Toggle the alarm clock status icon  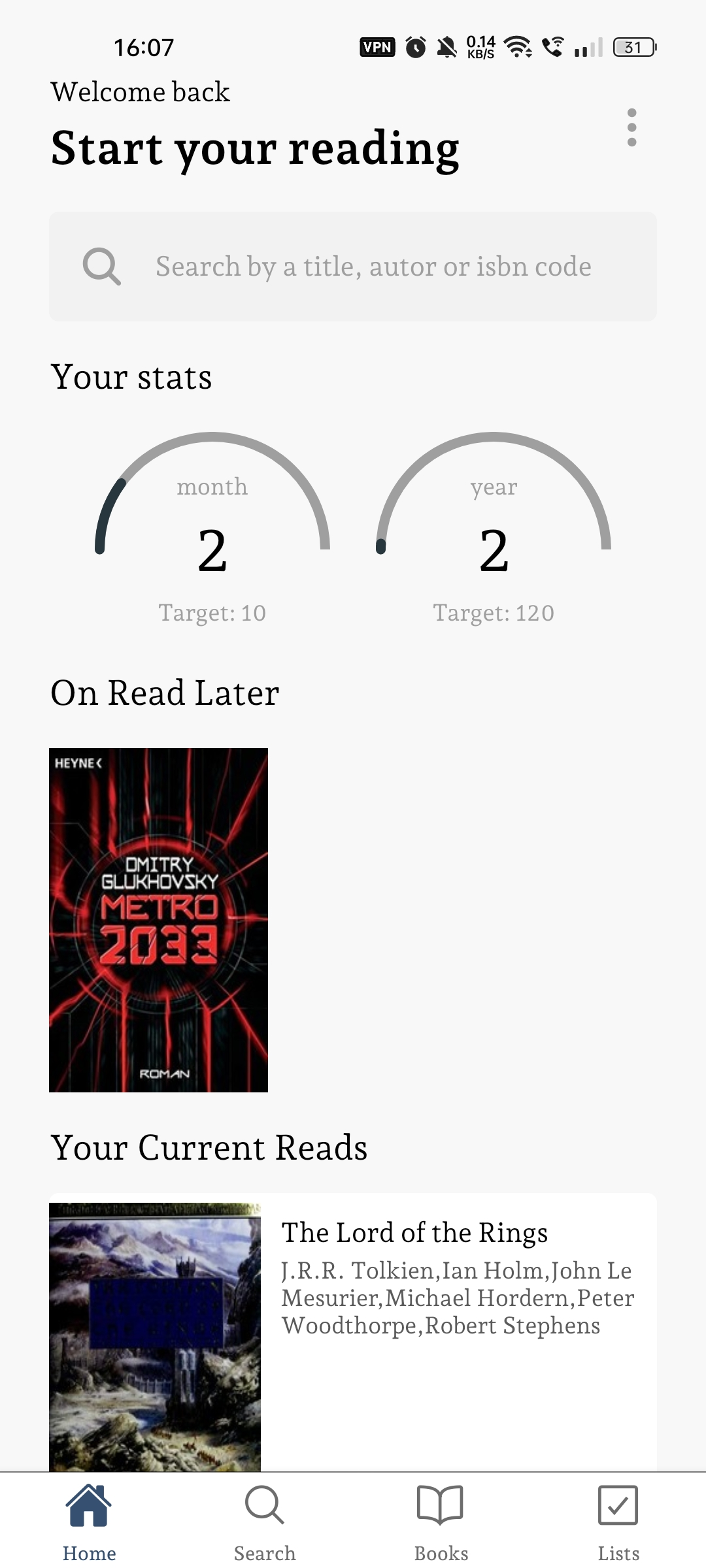(413, 47)
